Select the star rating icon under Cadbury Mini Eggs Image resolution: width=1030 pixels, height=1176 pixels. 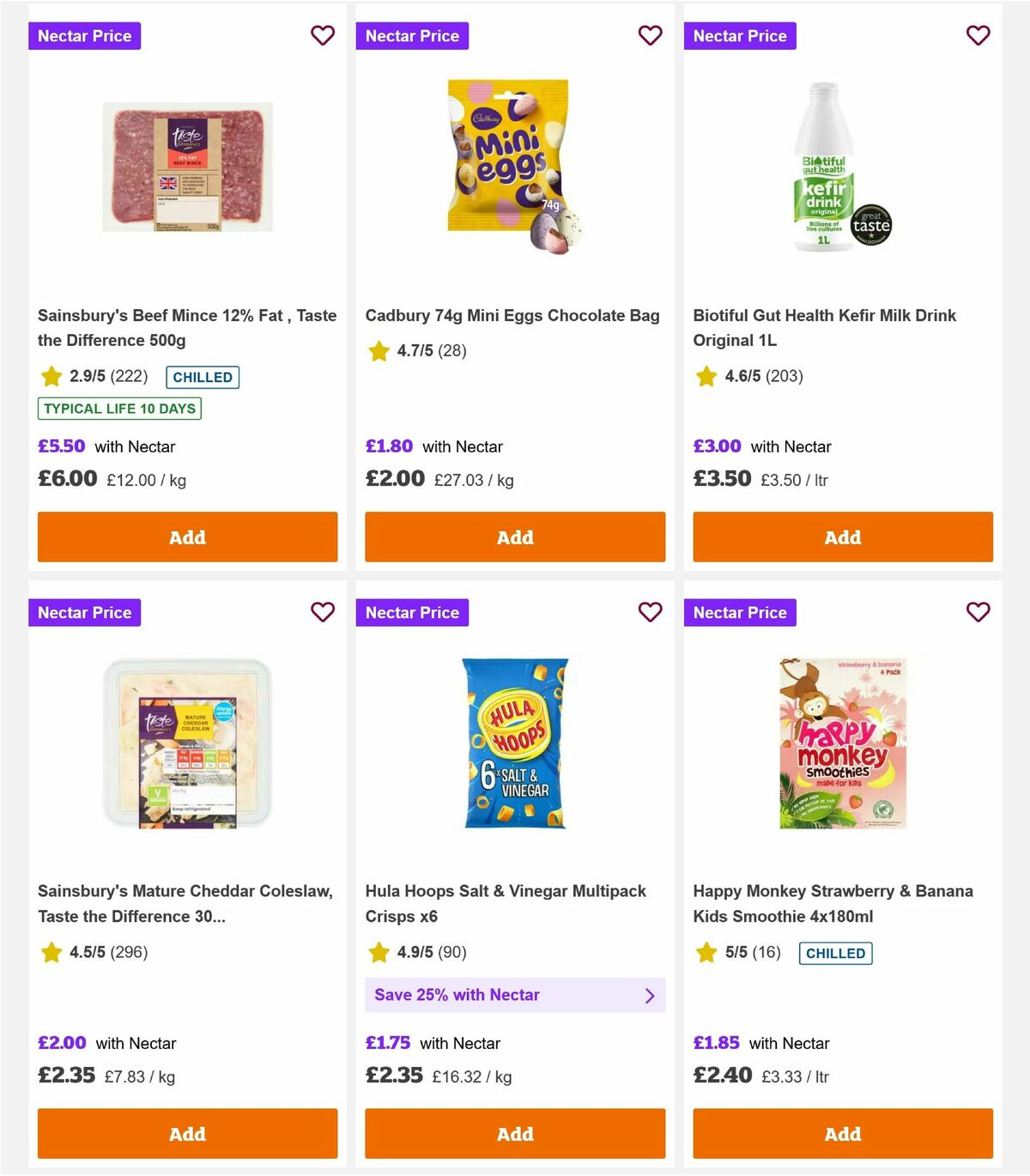379,350
